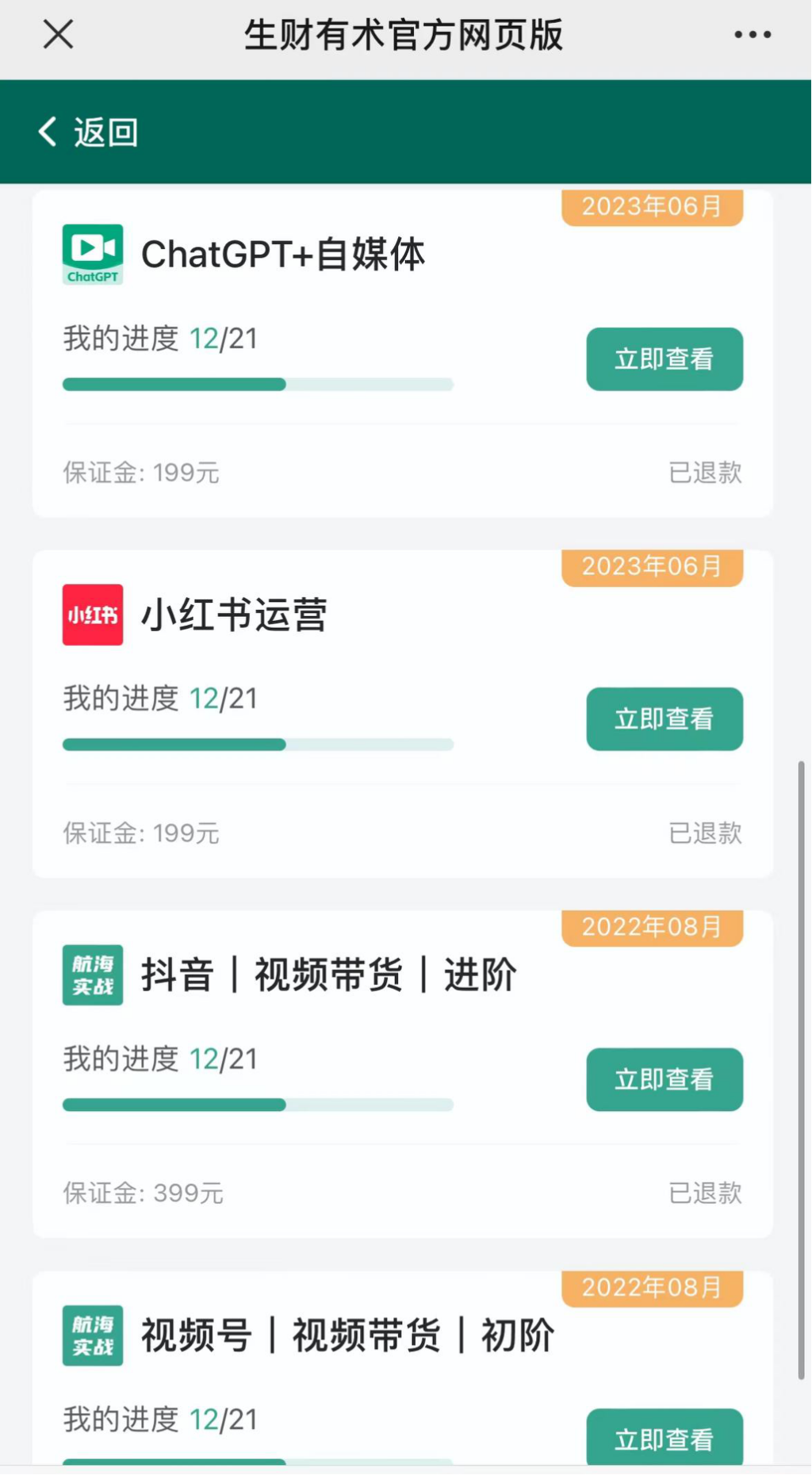
Task: Select 立即查看 for 视频号｜视频带货｜初阶
Action: tap(664, 1437)
